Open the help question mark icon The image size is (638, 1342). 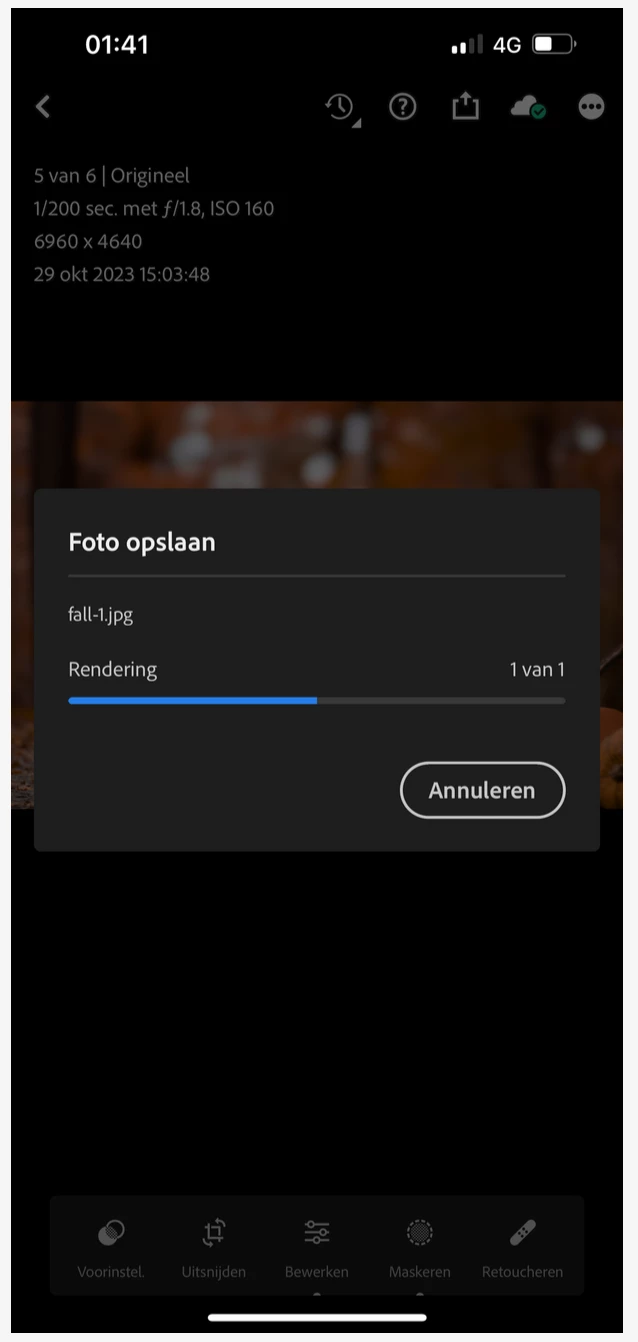402,107
